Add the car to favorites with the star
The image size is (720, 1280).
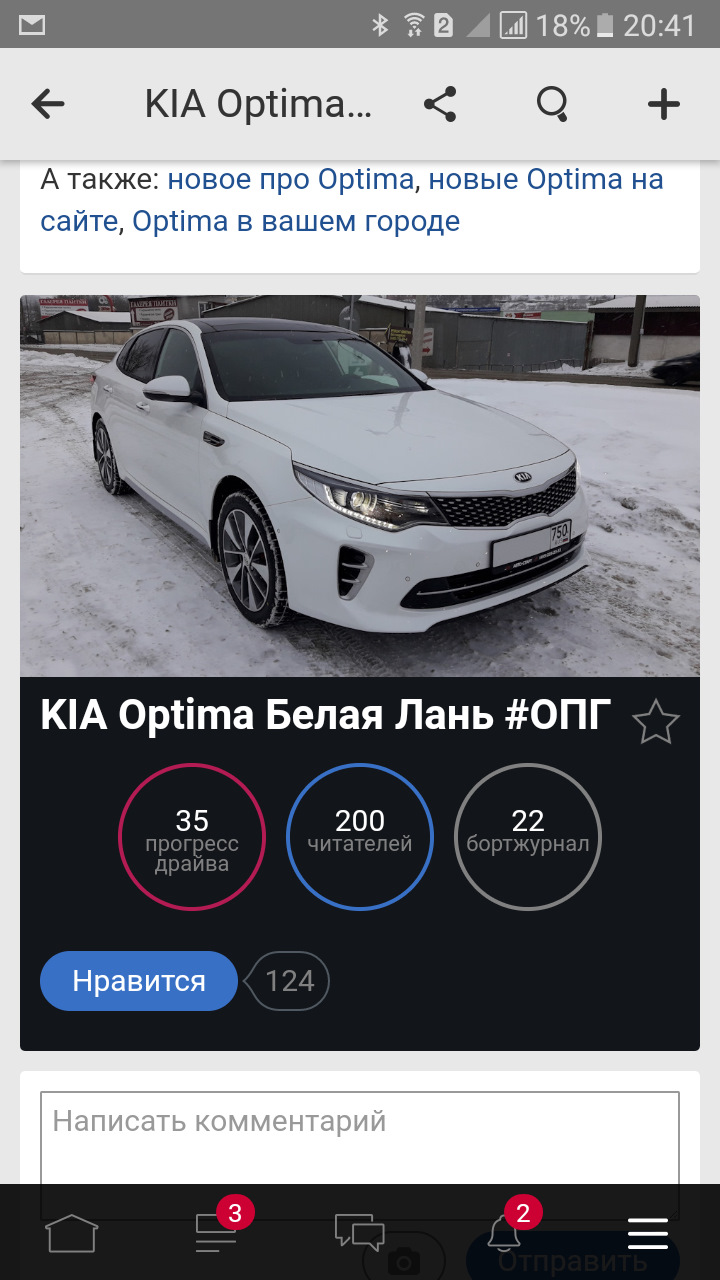click(x=657, y=722)
